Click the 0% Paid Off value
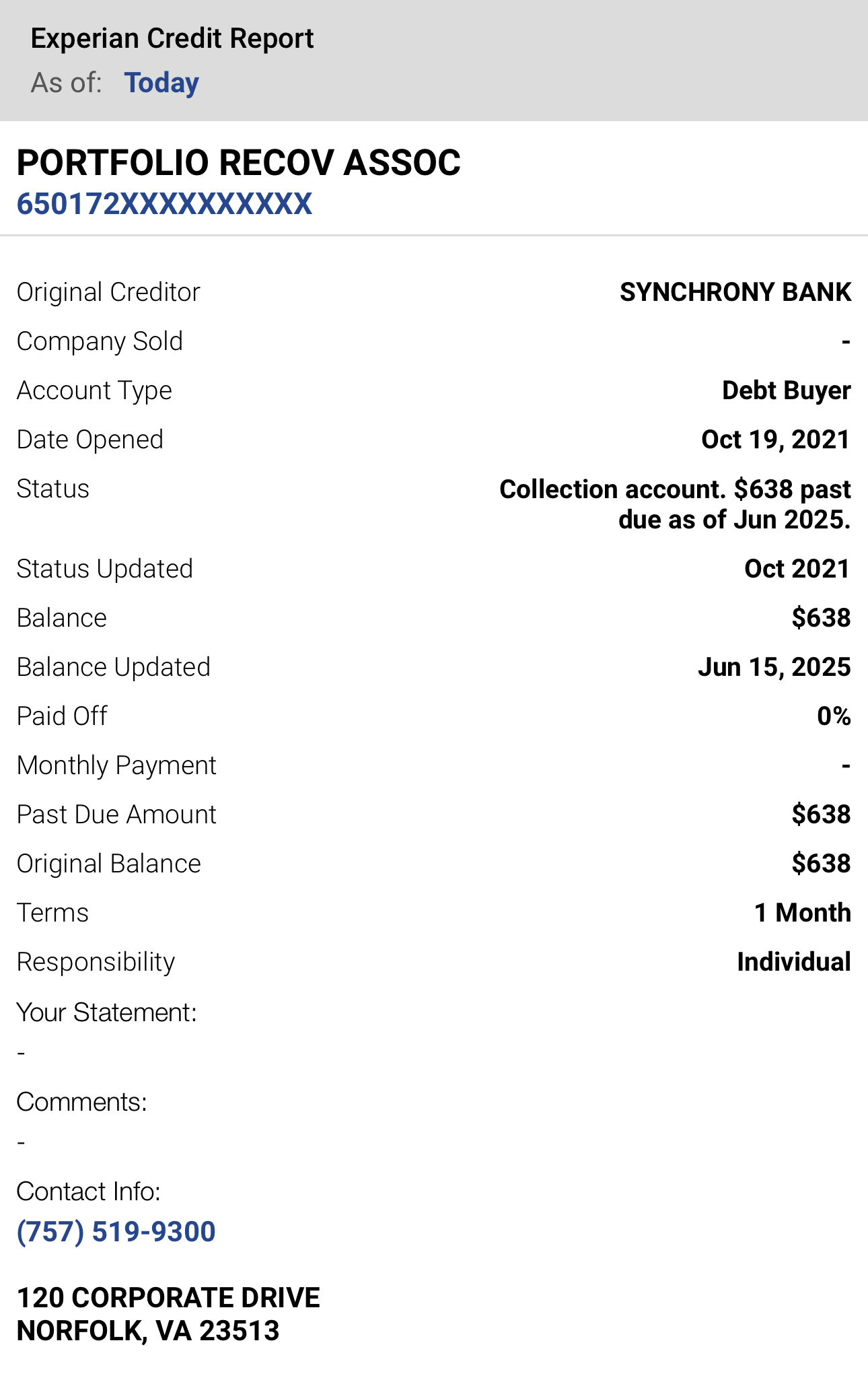Viewport: 868px width, 1382px height. 832,716
